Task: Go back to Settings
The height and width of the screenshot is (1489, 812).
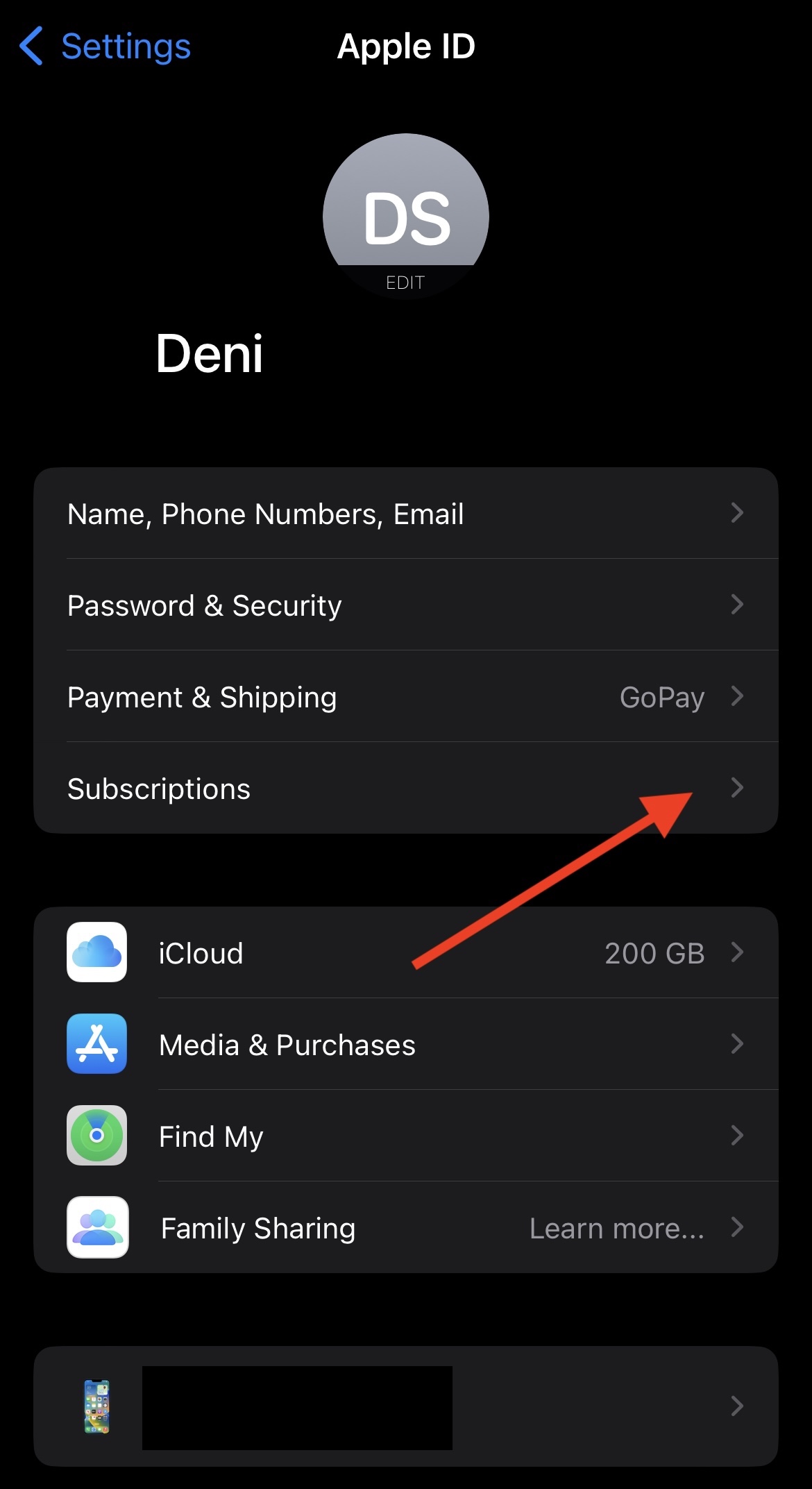Action: point(104,47)
